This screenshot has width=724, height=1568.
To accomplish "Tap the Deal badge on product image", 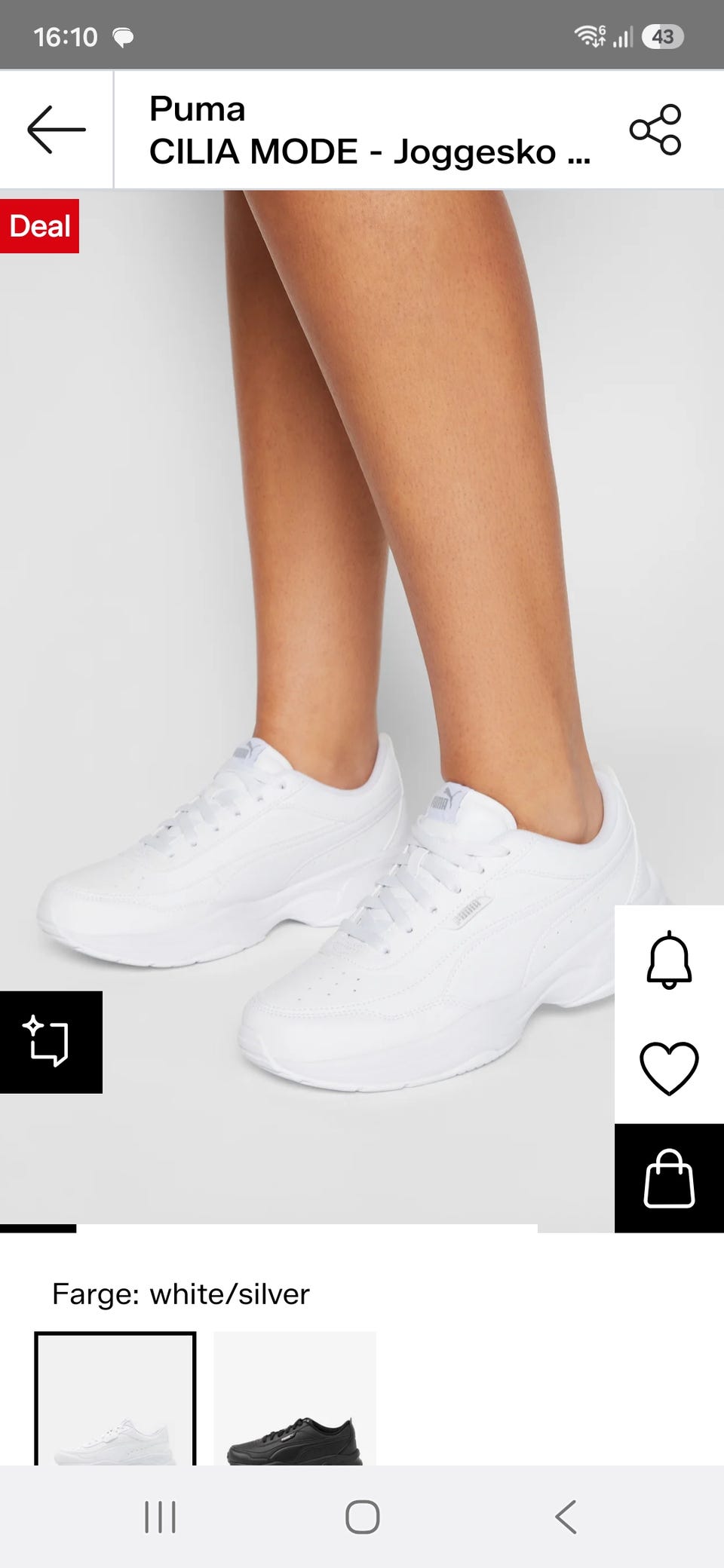I will (x=39, y=226).
